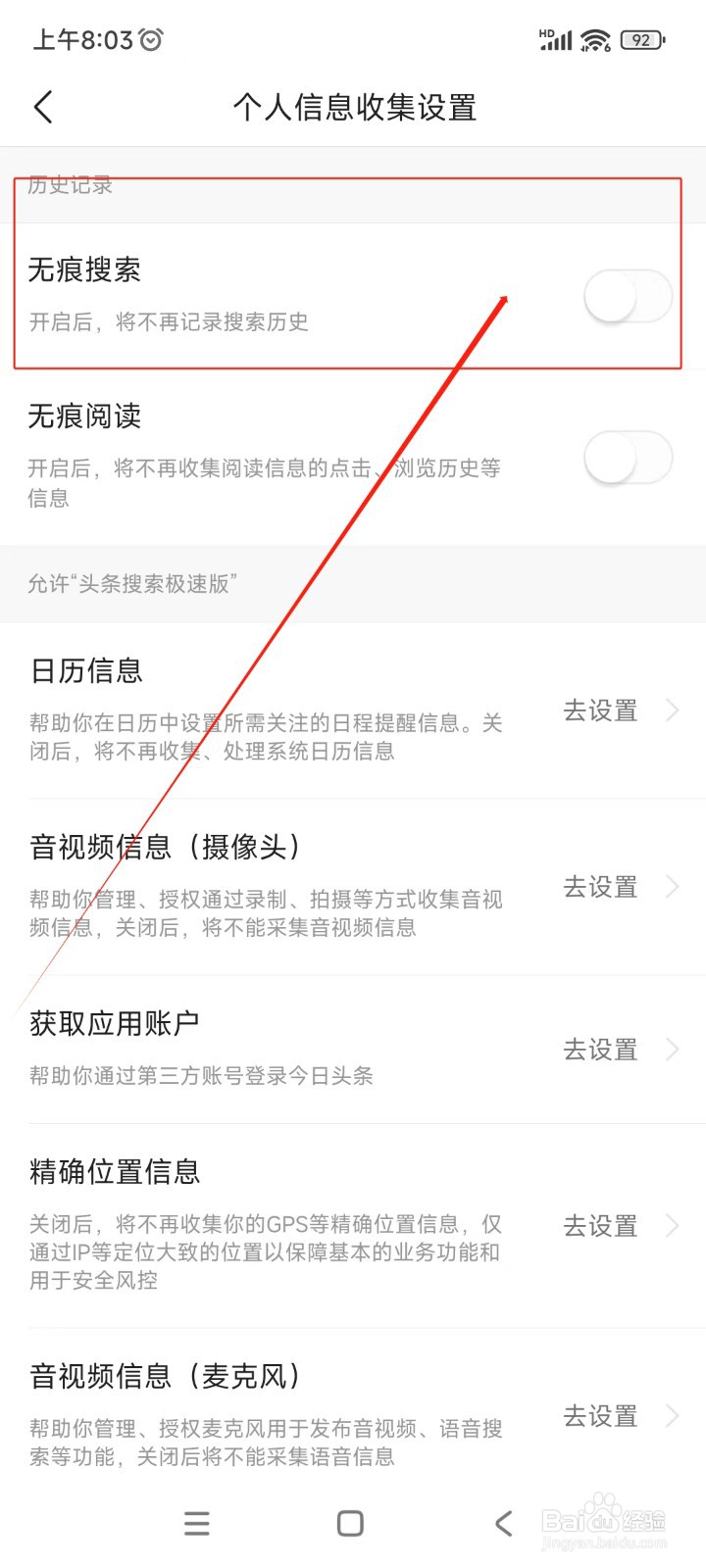Enable the 无痕阅读 toggle
The width and height of the screenshot is (706, 1568).
click(629, 458)
